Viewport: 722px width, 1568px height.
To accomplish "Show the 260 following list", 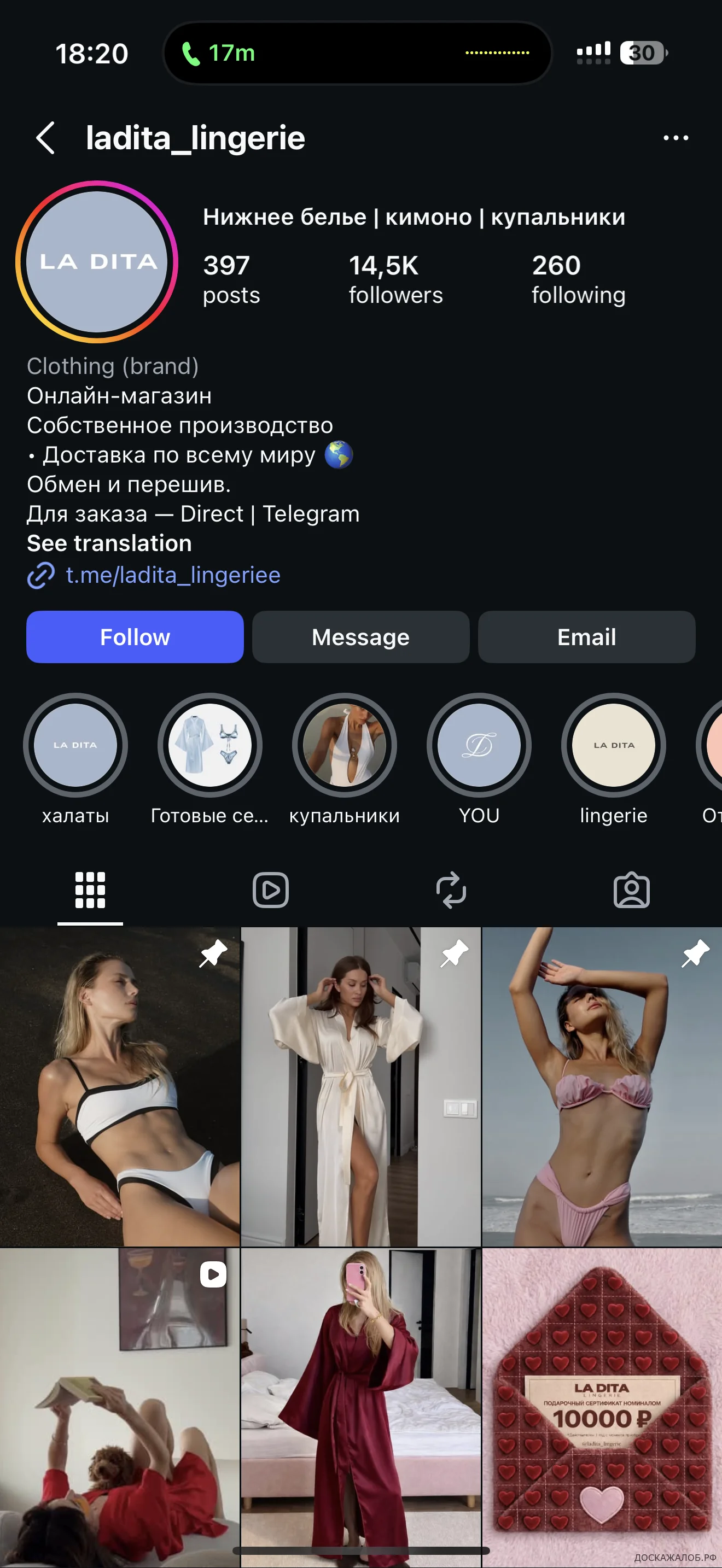I will tap(578, 279).
